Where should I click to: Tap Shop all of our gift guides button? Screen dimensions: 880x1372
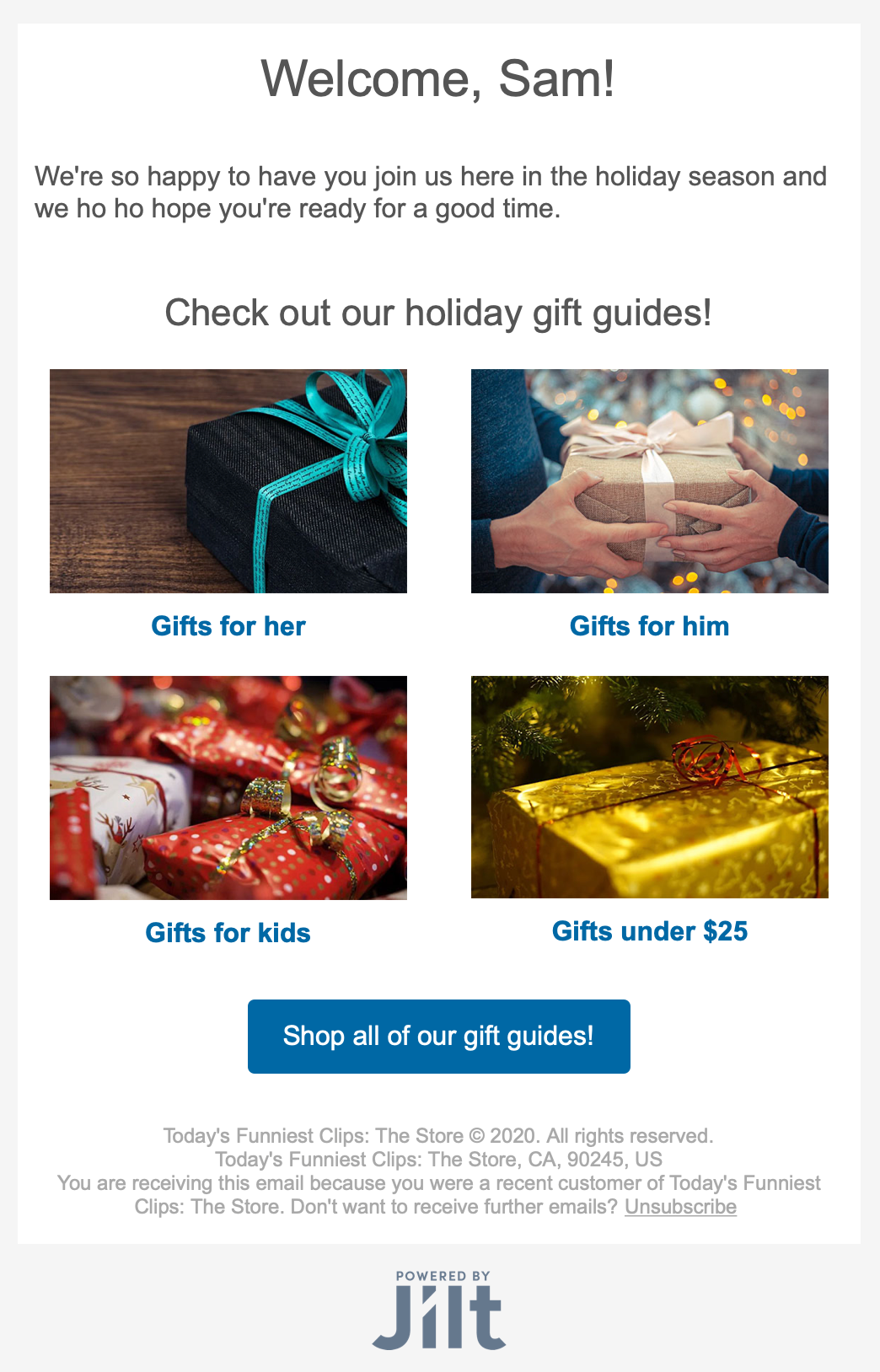[x=438, y=1036]
